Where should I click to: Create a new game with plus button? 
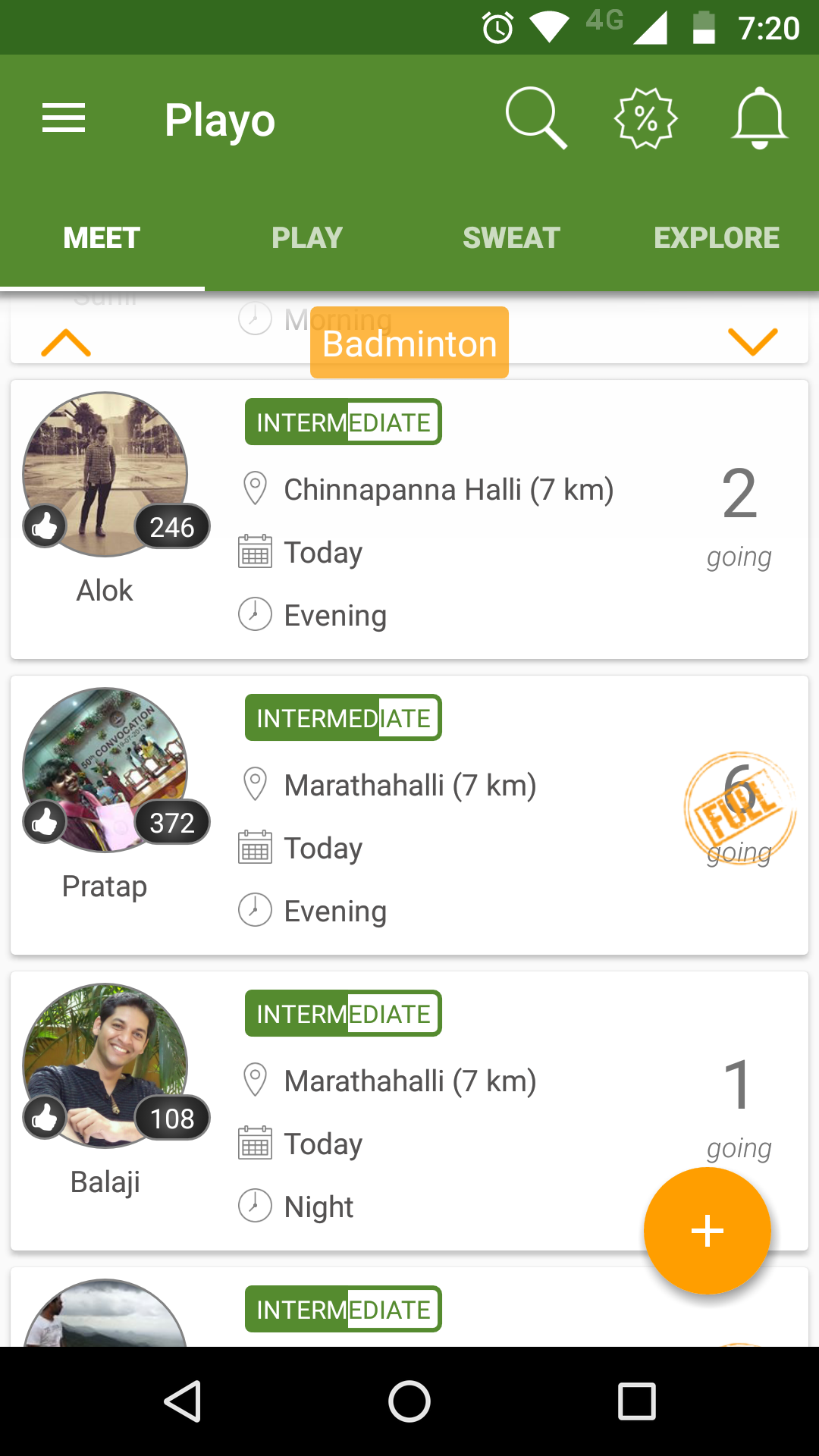point(707,1231)
